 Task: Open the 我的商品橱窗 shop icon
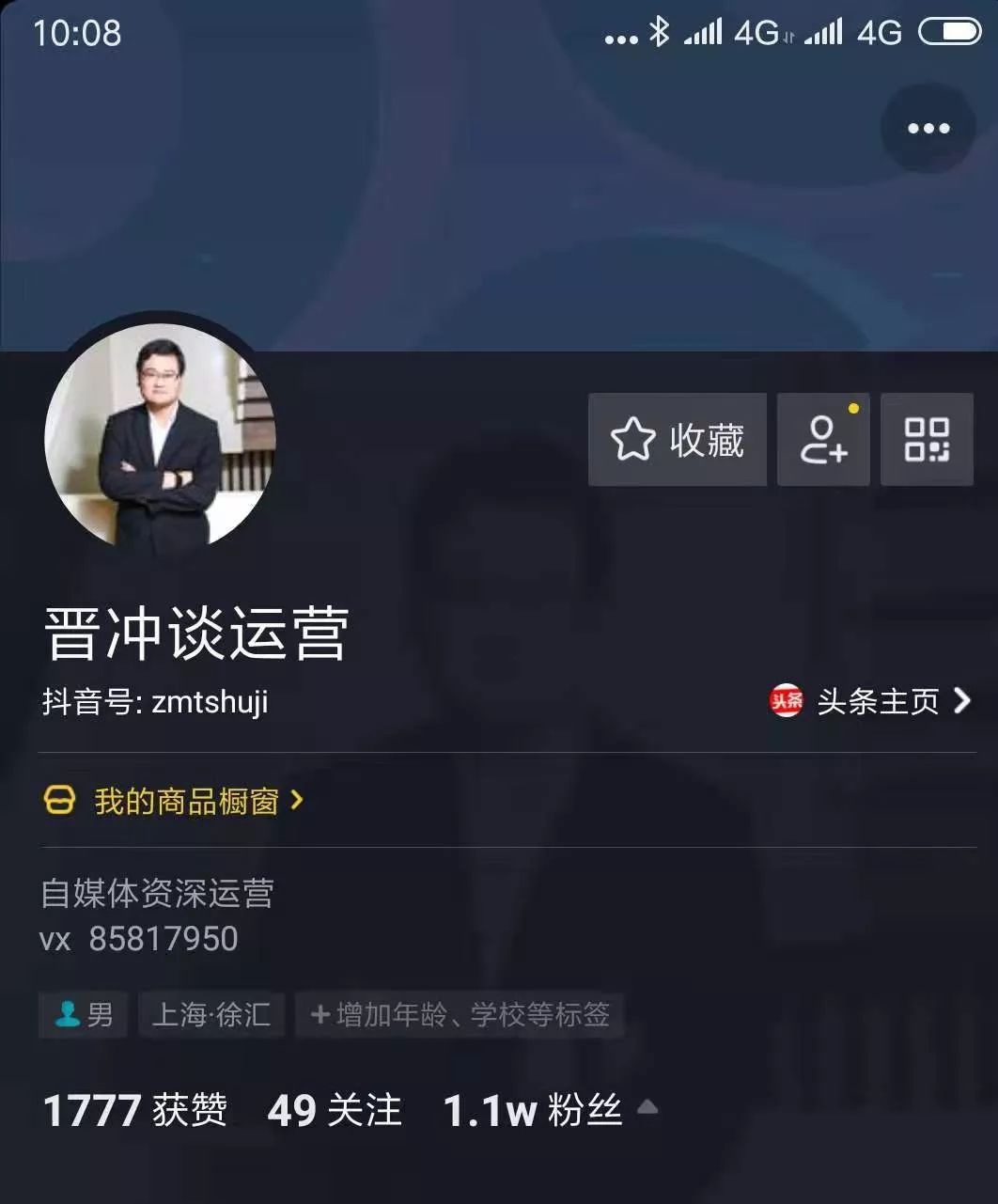60,802
